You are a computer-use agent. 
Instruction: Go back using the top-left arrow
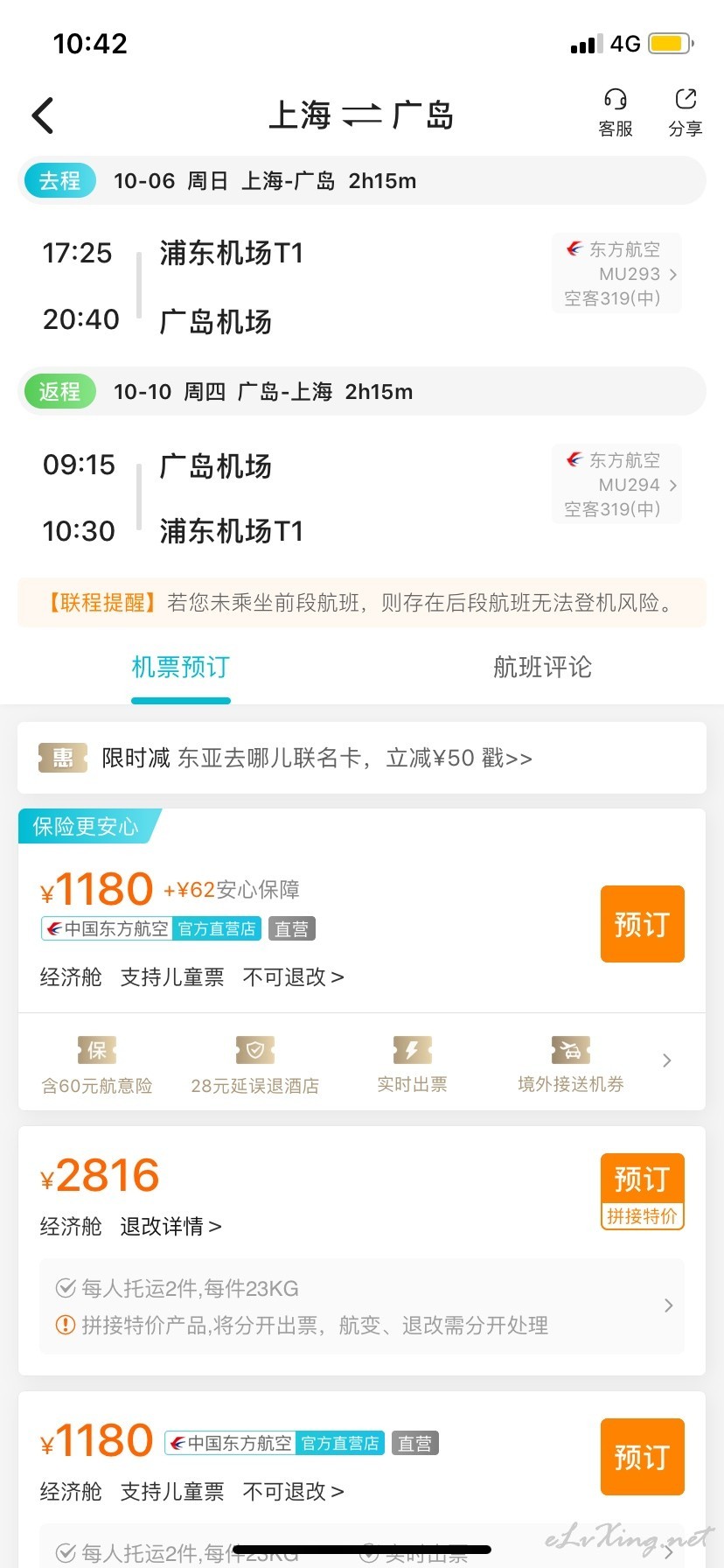[x=43, y=115]
